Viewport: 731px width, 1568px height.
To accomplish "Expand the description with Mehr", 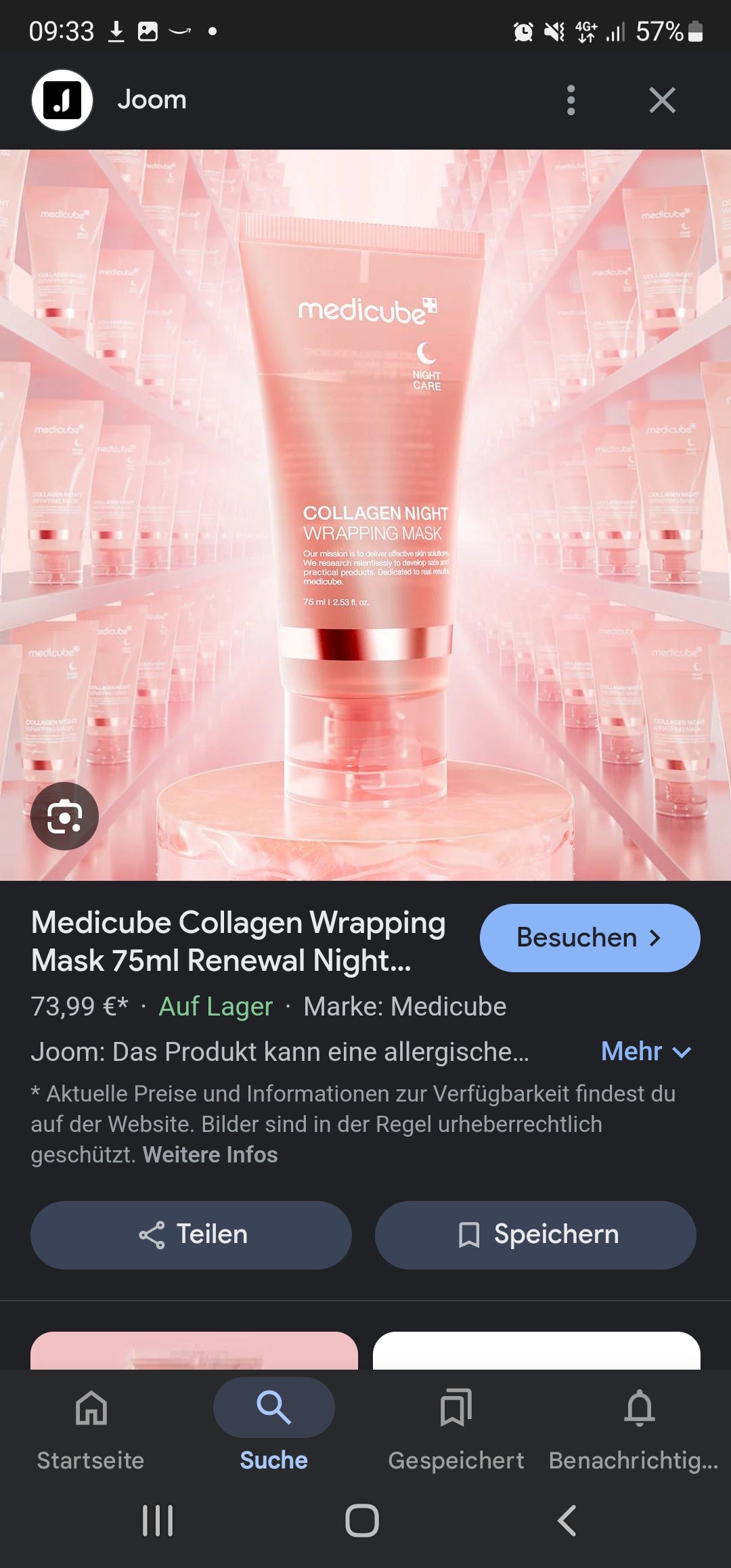I will 646,1051.
